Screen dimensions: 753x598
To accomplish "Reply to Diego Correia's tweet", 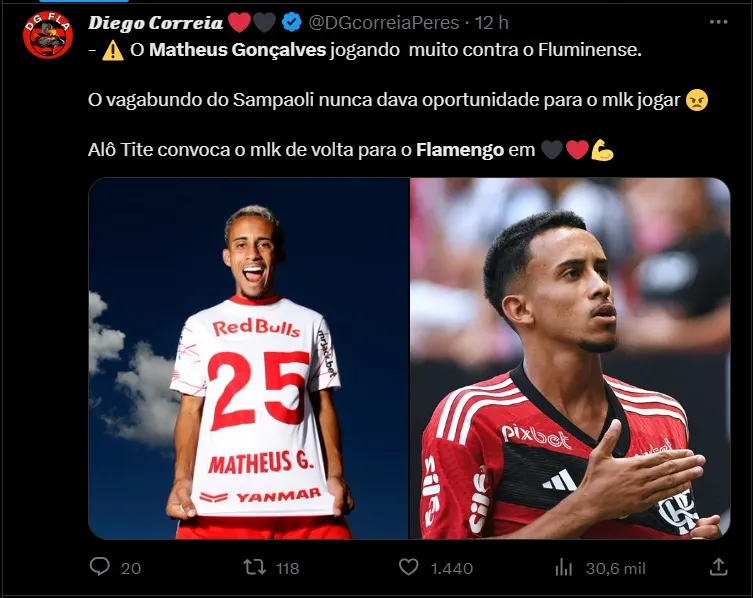I will 100,567.
